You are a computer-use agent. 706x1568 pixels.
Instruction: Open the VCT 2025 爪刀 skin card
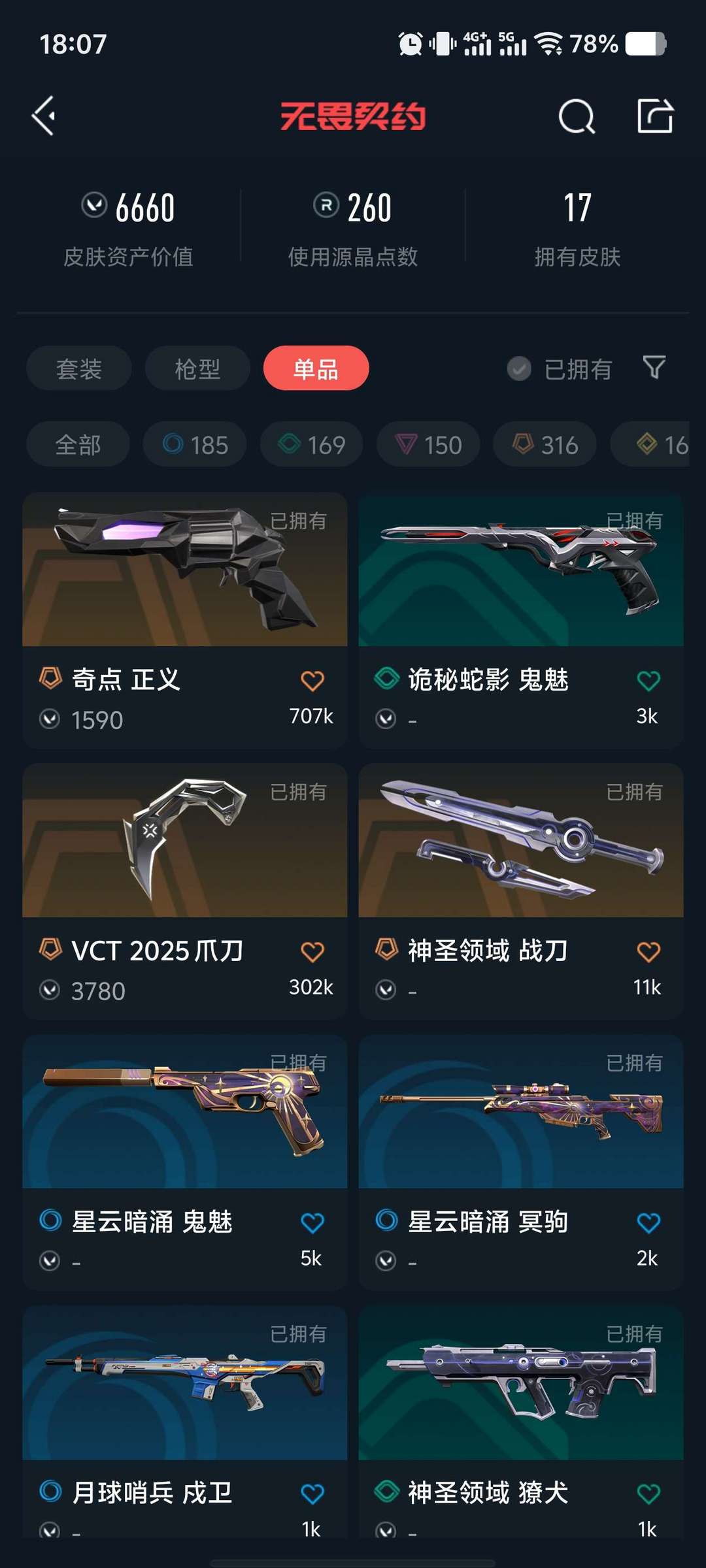click(185, 891)
